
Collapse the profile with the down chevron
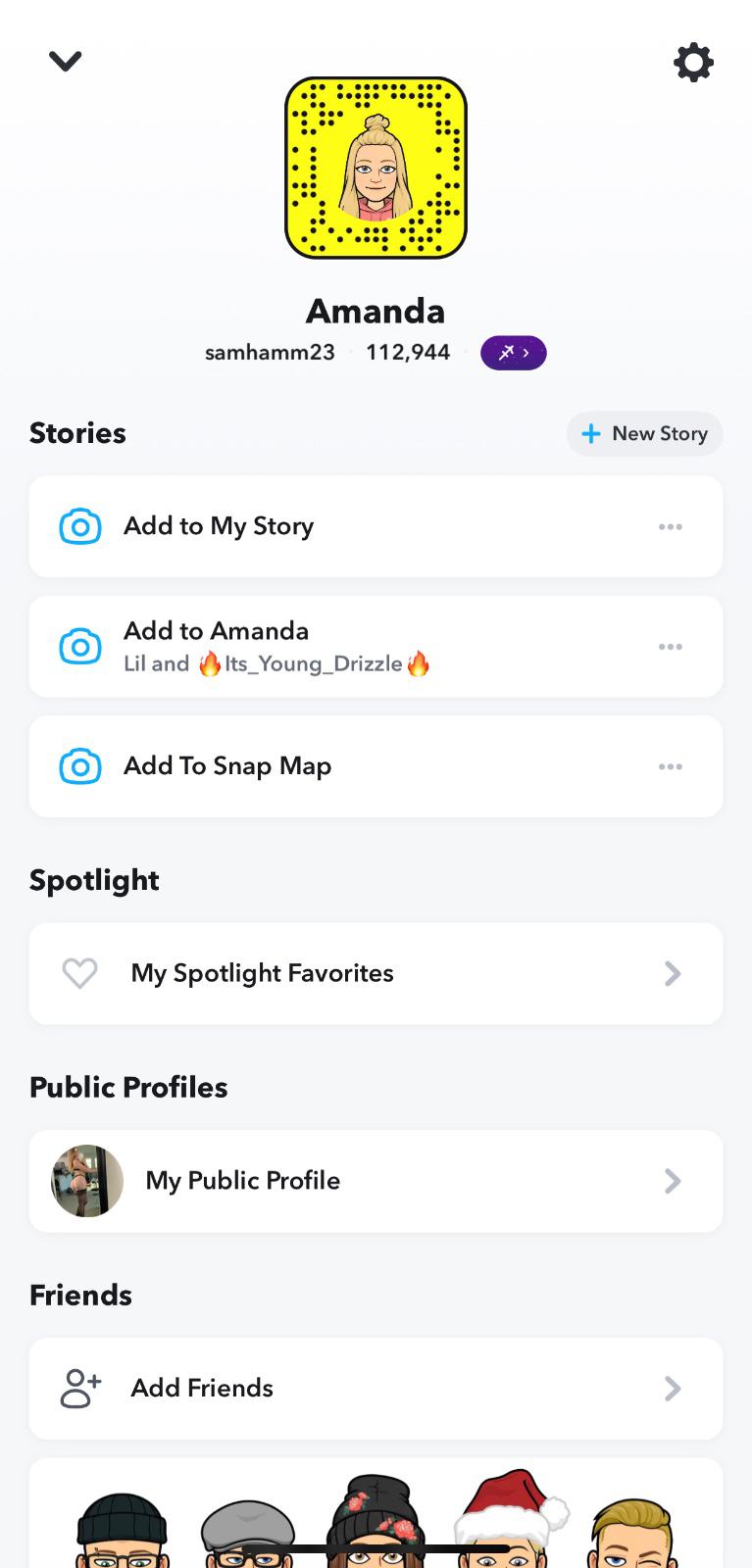click(66, 61)
